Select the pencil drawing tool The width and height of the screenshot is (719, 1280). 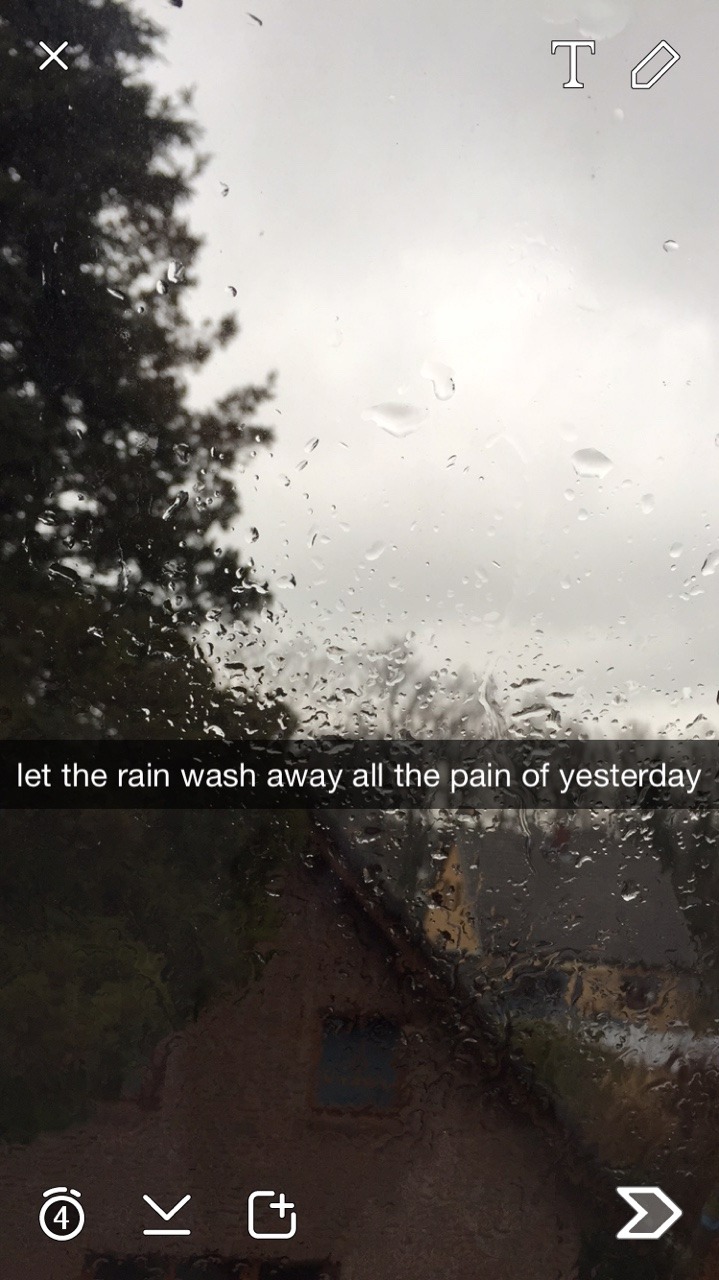click(655, 65)
